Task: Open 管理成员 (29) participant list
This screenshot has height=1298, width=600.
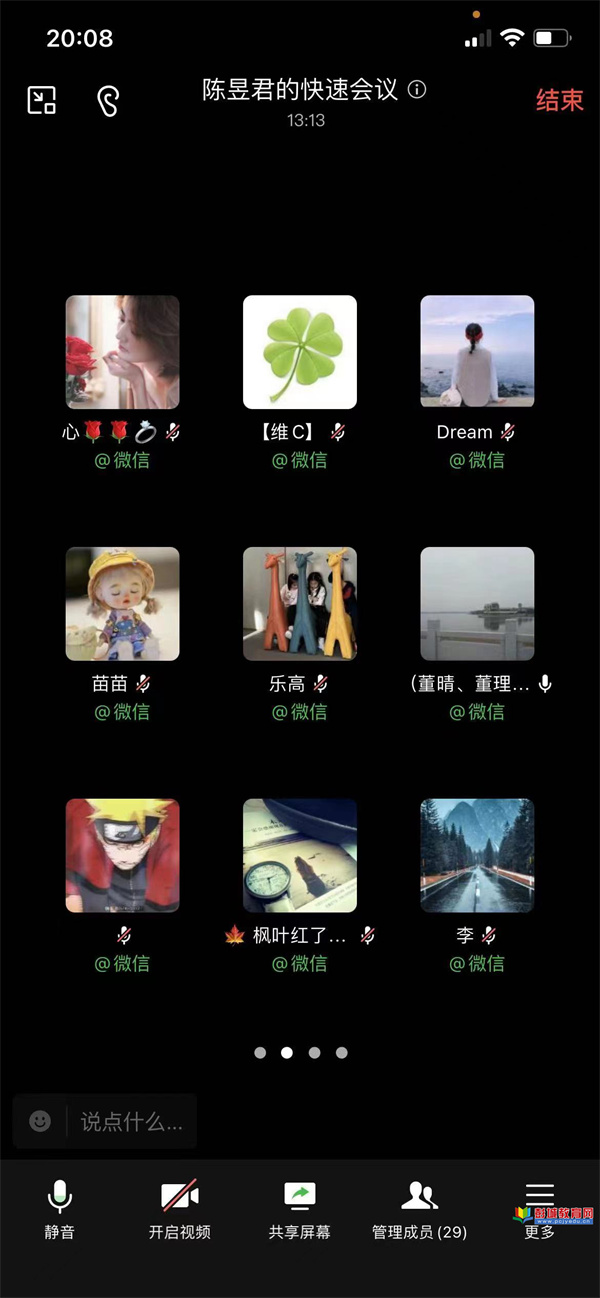Action: (x=419, y=1208)
